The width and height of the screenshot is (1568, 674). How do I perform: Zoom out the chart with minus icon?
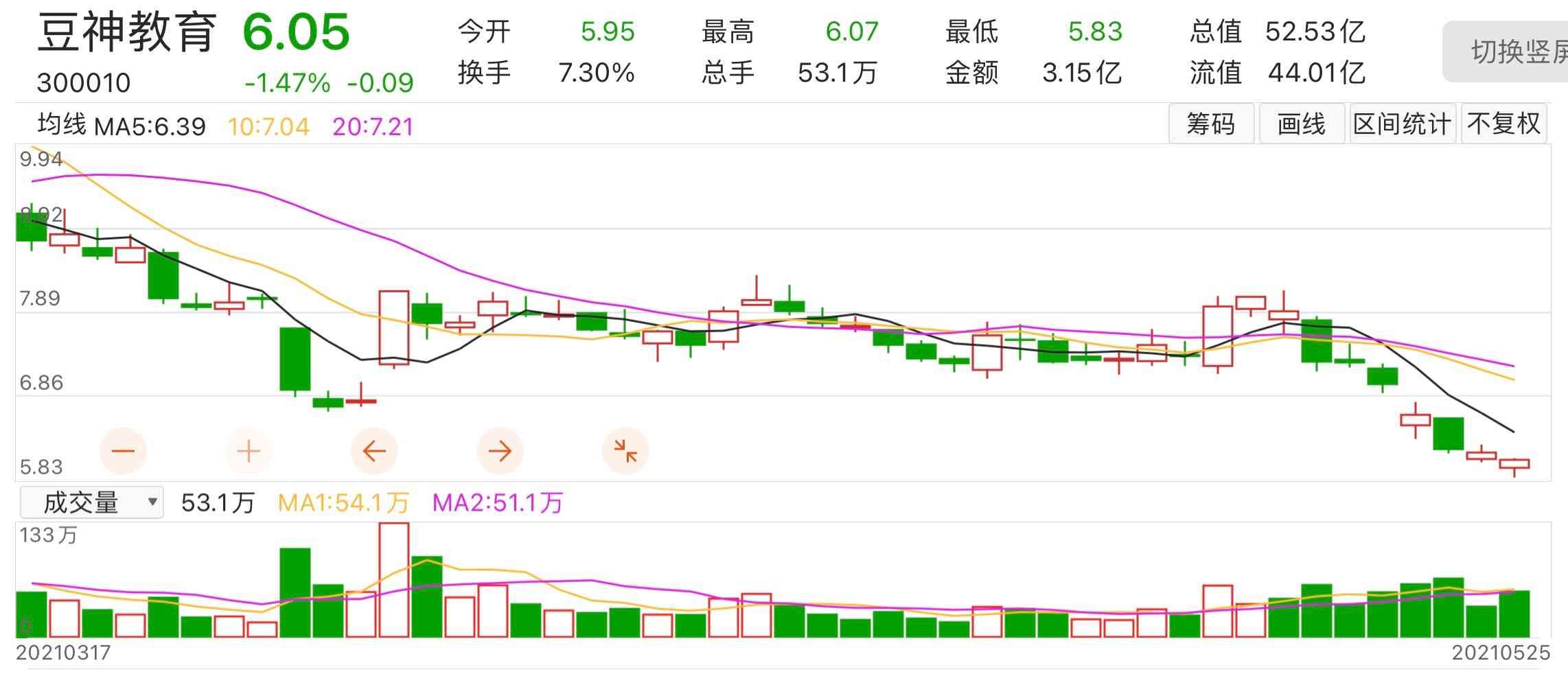coord(124,451)
